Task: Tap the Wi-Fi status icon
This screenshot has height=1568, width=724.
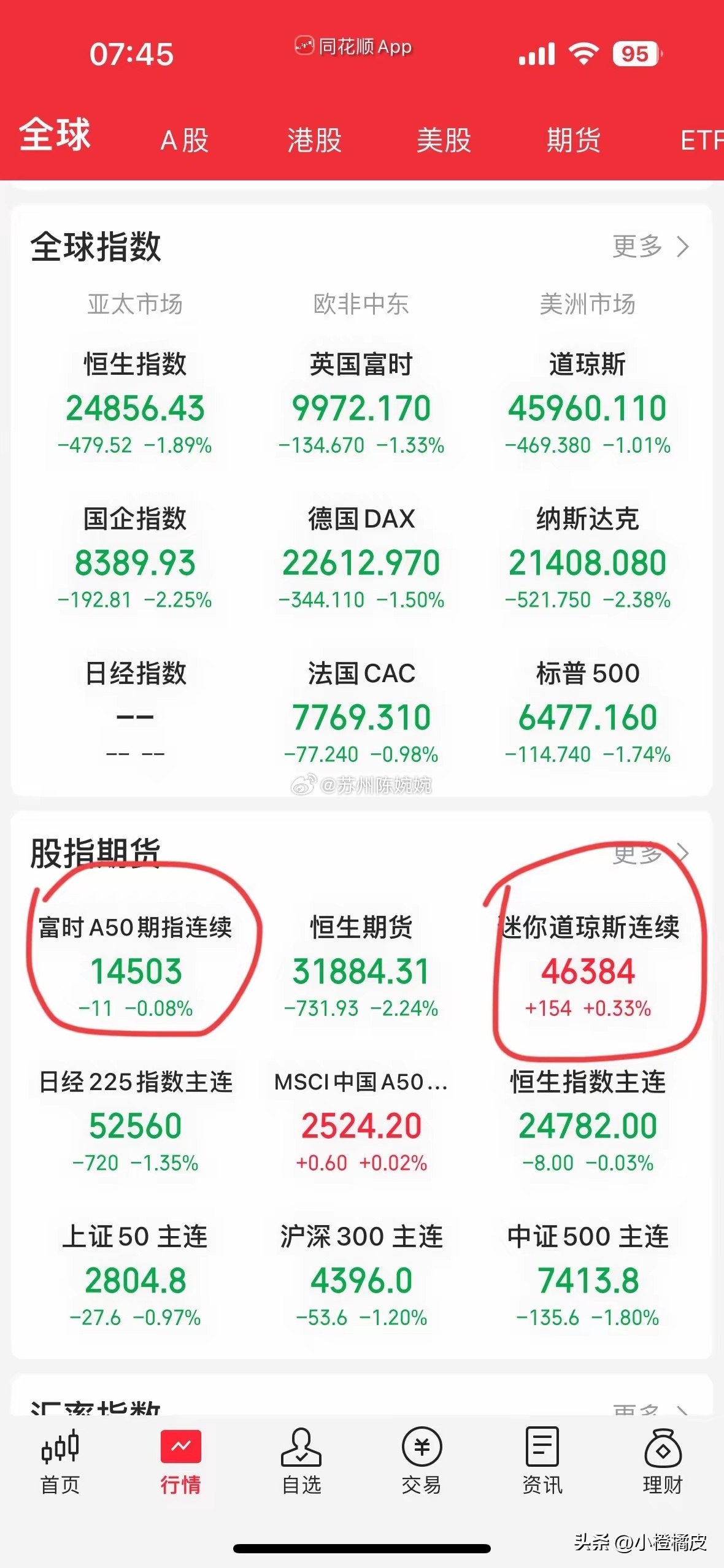Action: coord(583,54)
